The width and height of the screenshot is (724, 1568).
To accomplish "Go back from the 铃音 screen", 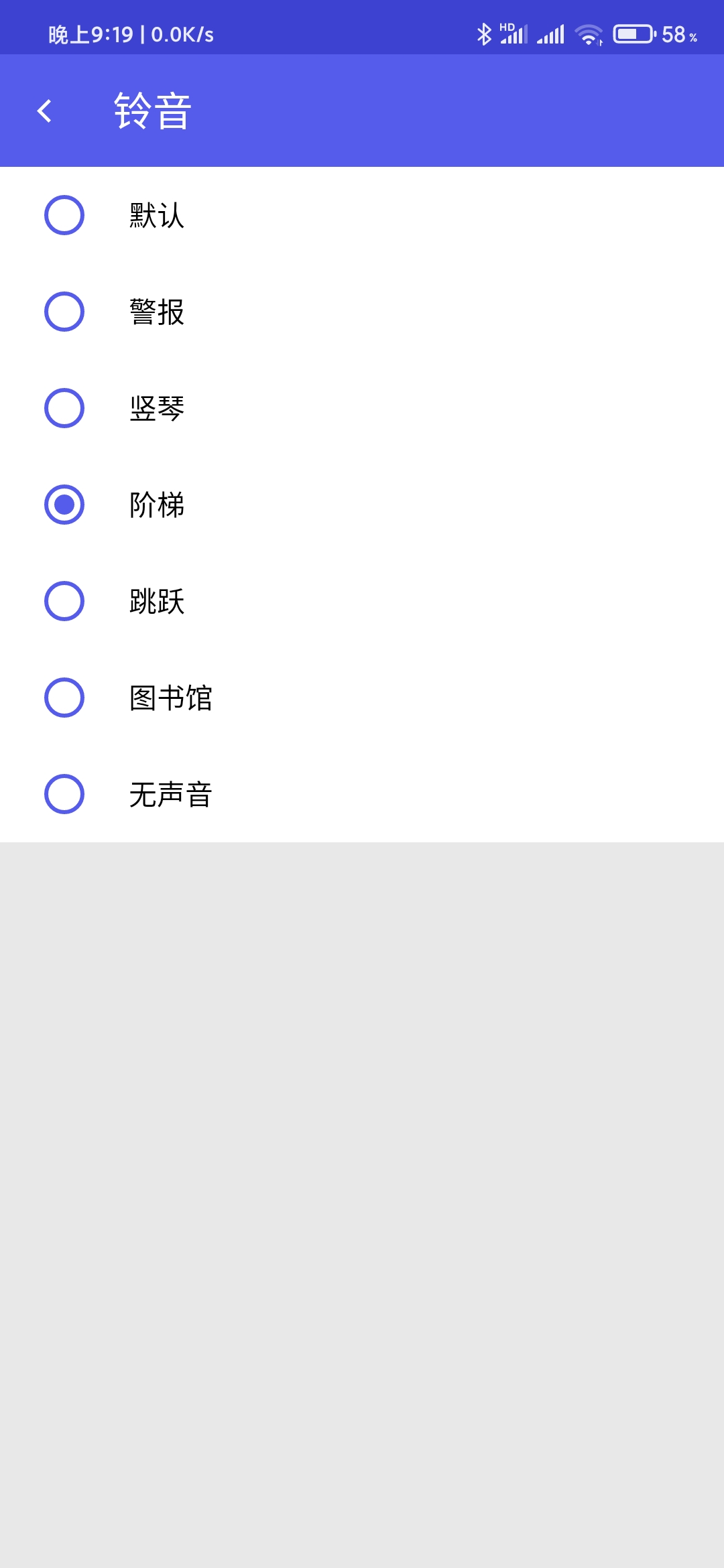I will click(44, 111).
